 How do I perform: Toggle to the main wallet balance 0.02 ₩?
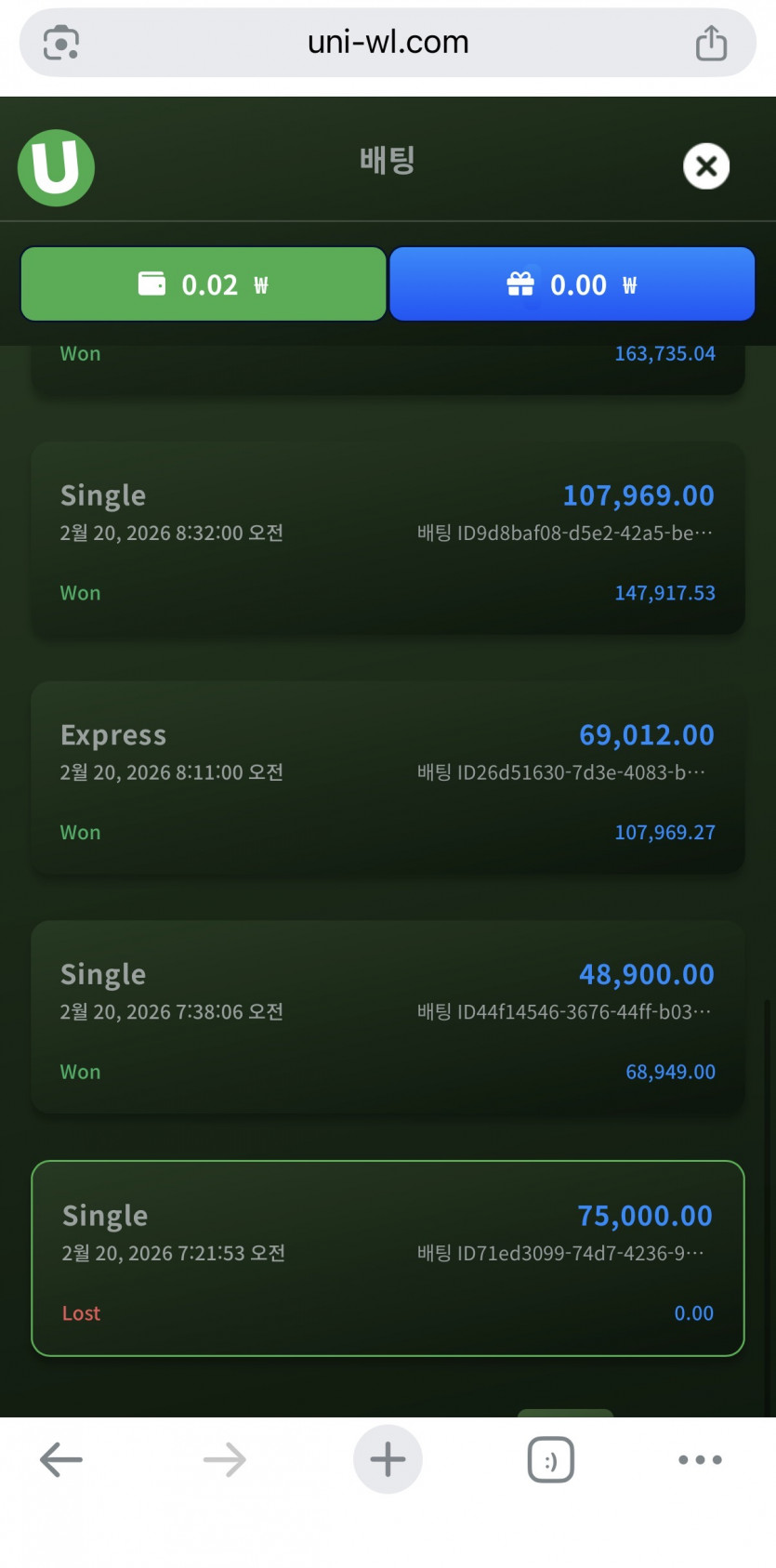pyautogui.click(x=203, y=284)
